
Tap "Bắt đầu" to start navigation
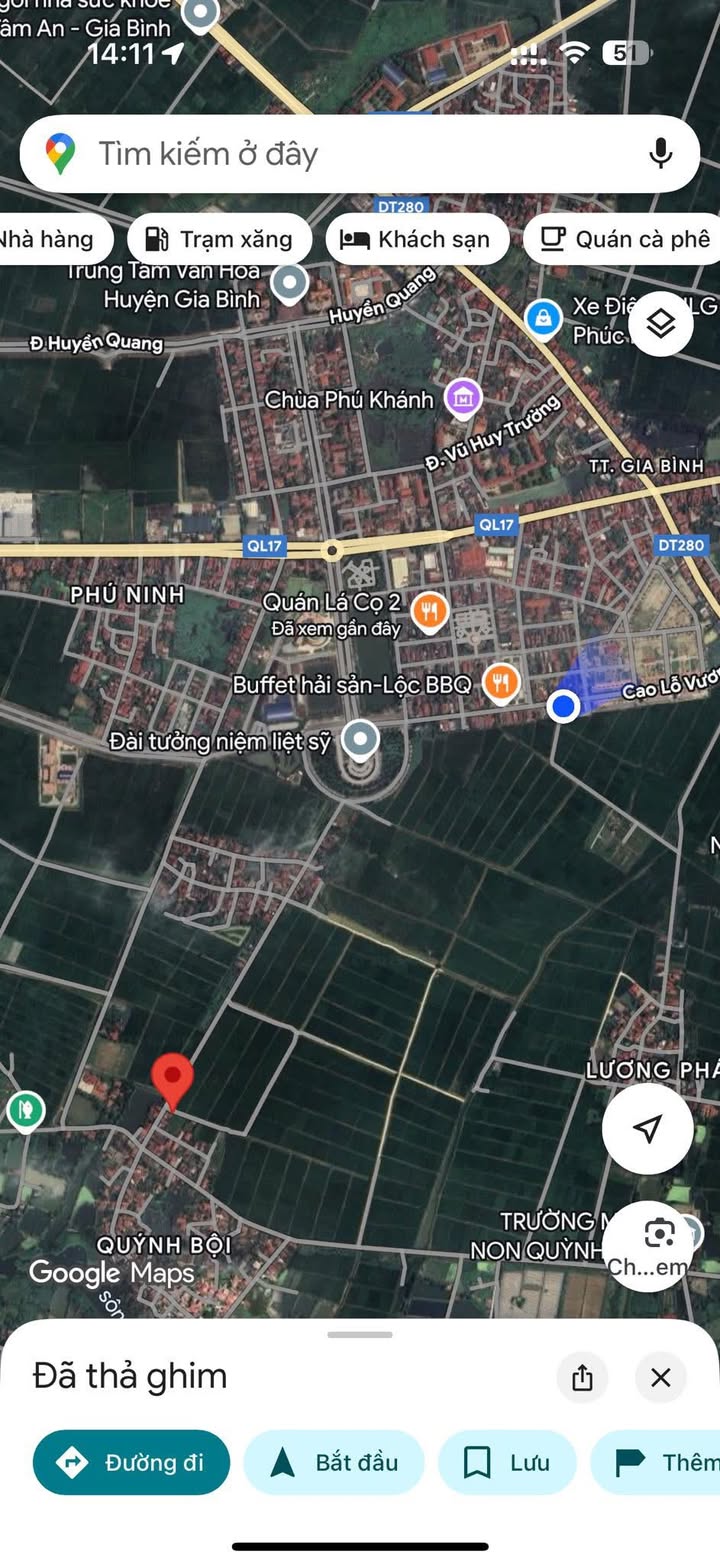click(x=335, y=1463)
